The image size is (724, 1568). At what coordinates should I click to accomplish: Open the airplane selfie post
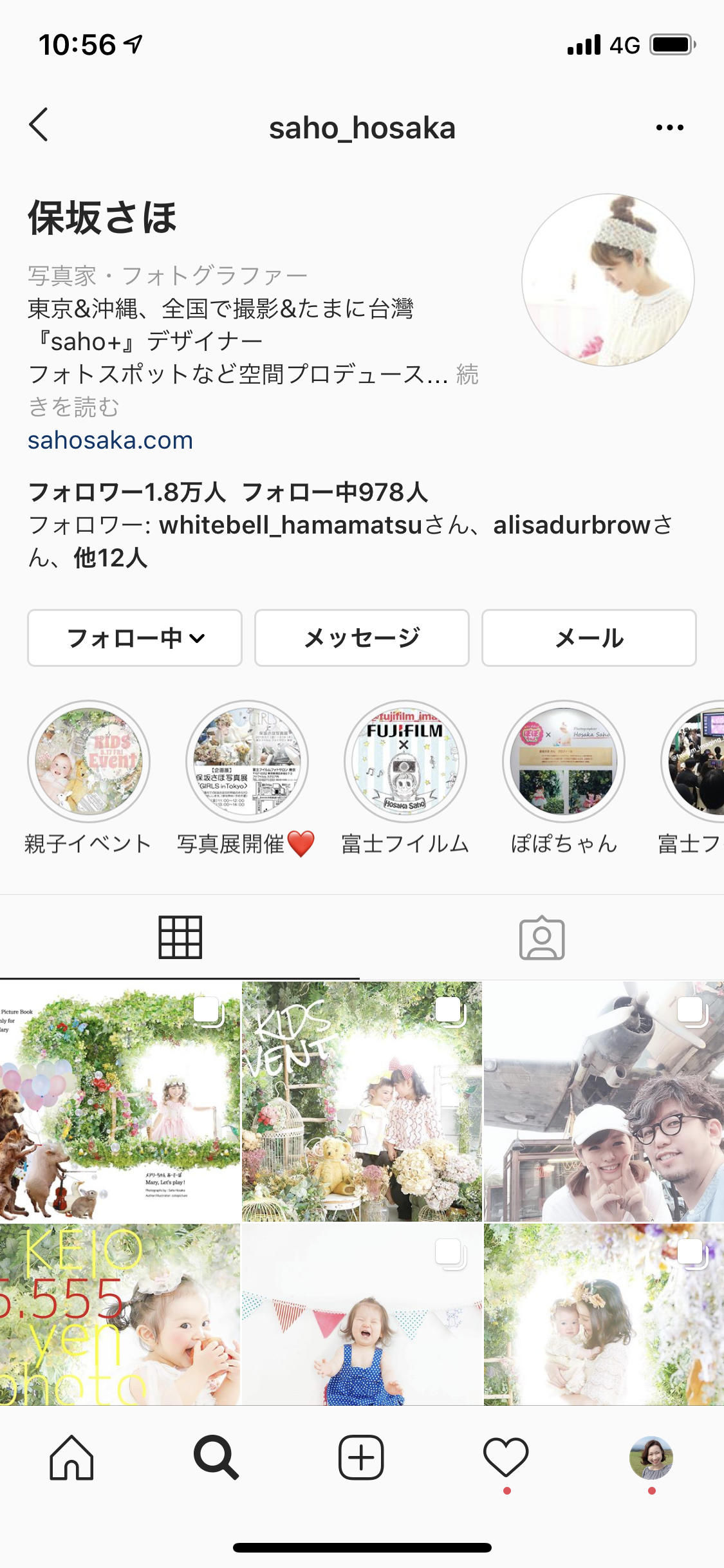click(x=604, y=1101)
